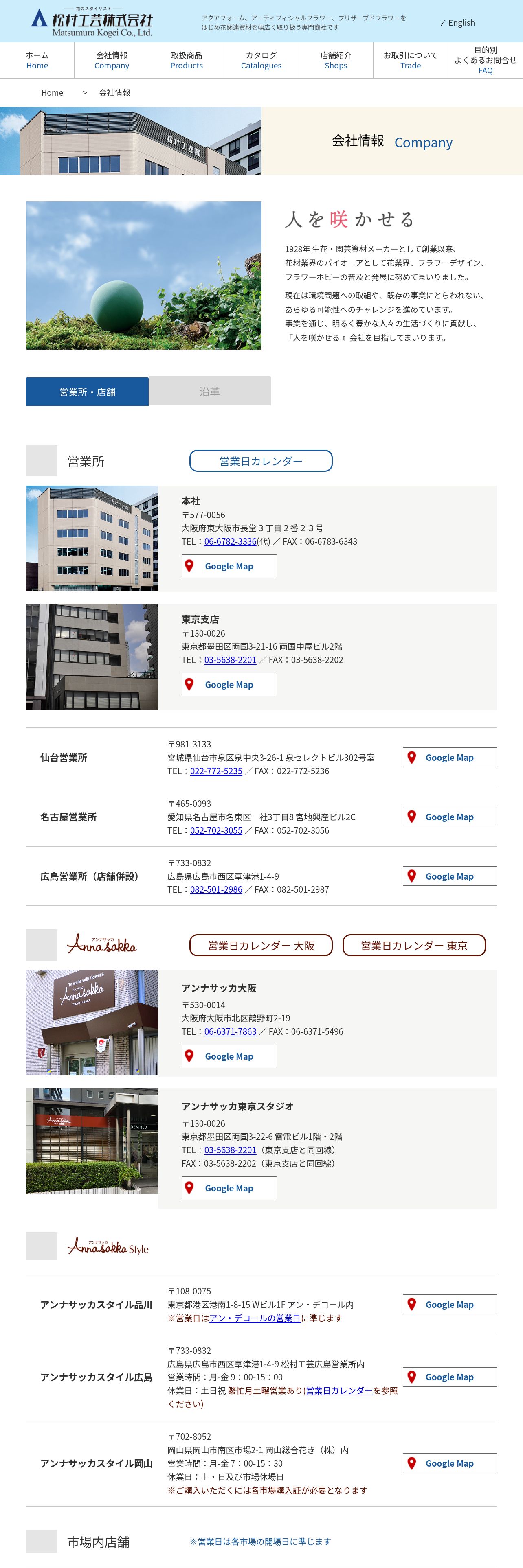Image resolution: width=523 pixels, height=1568 pixels.
Task: View Google Map for 仙台営業所
Action: click(449, 757)
